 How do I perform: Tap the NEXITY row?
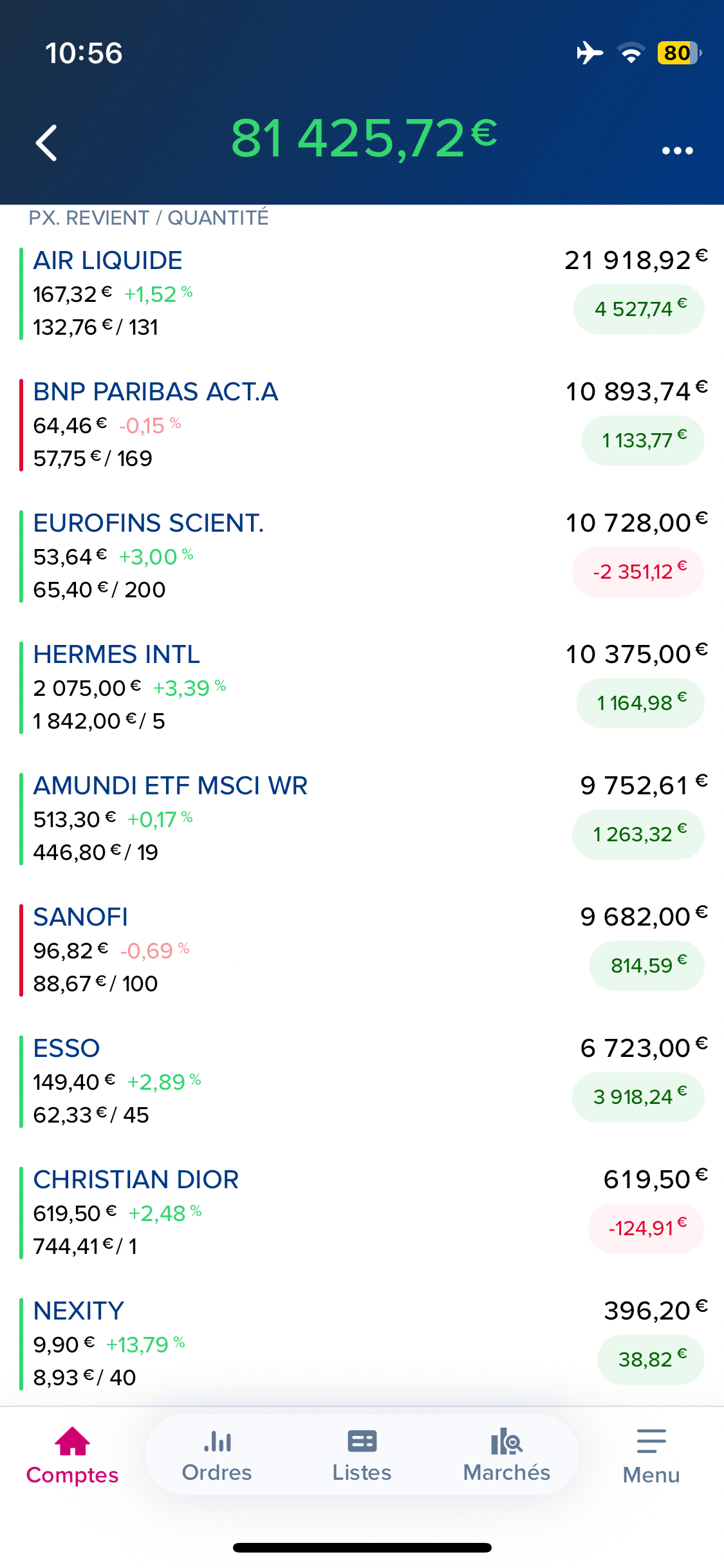point(362,1344)
